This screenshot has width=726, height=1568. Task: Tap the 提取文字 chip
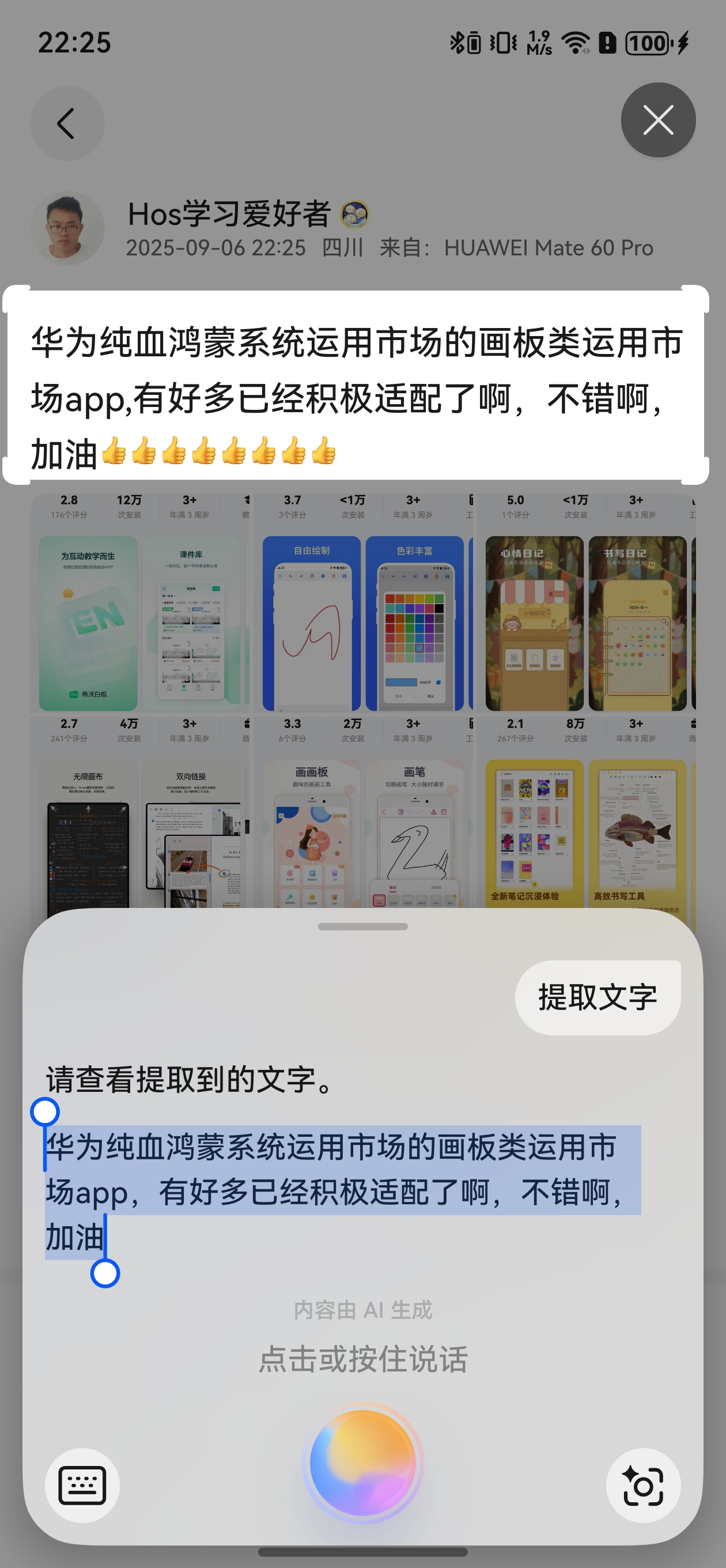[597, 998]
